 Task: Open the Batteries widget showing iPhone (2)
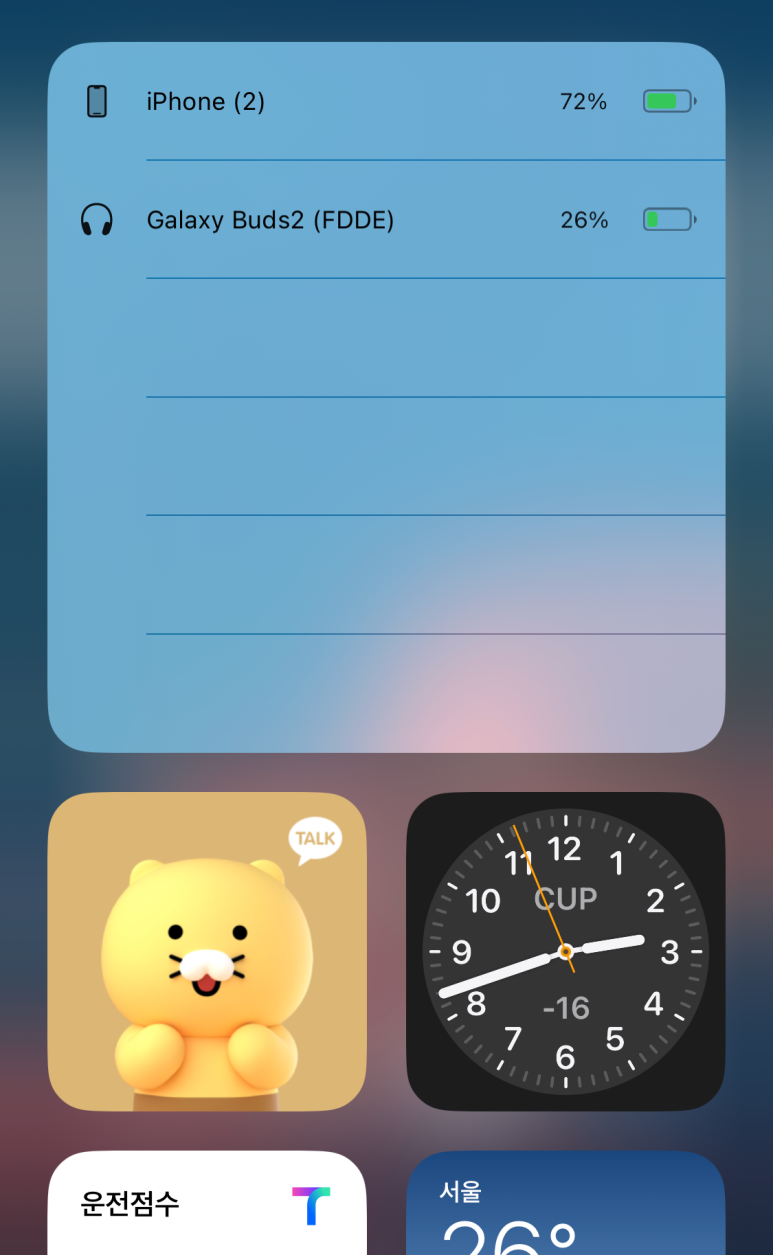(x=386, y=397)
